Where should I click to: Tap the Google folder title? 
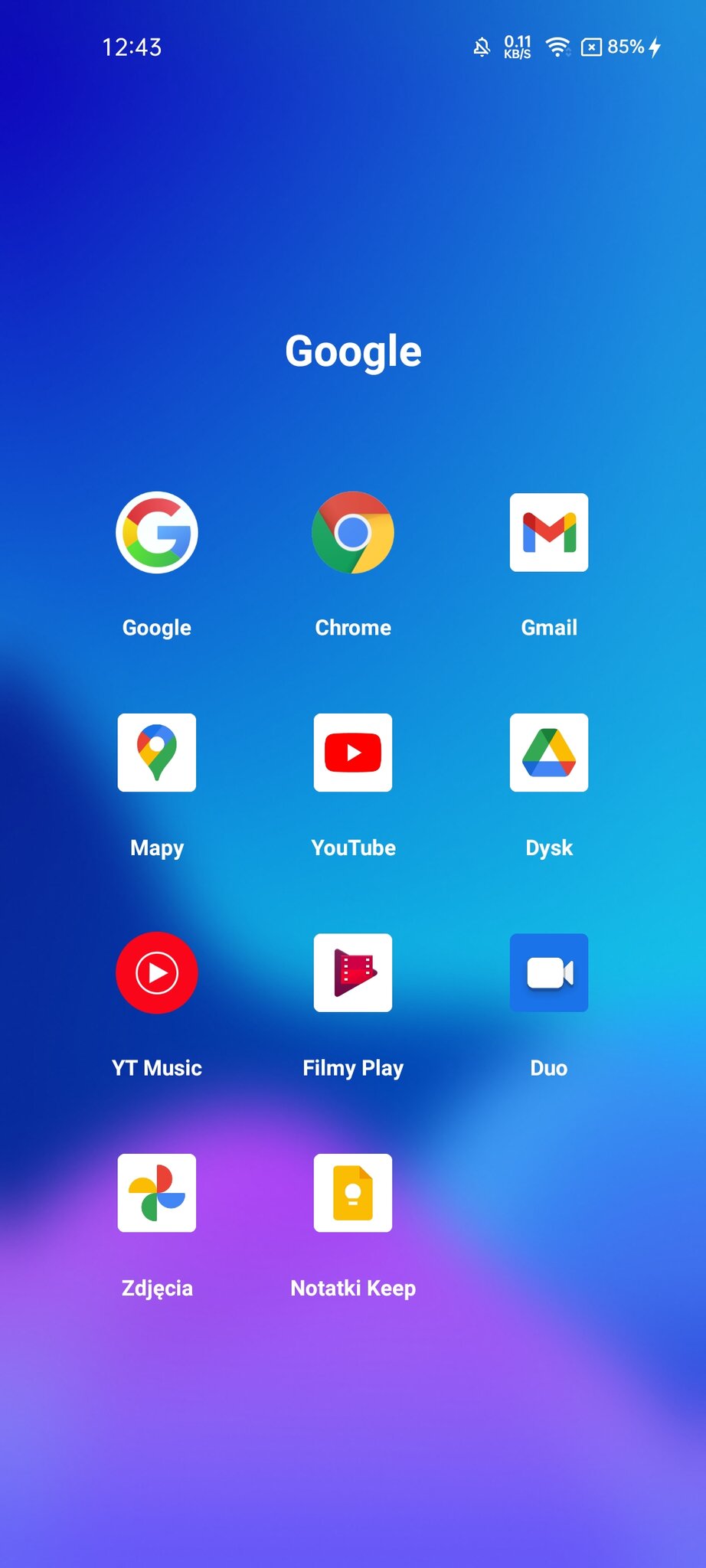[353, 351]
